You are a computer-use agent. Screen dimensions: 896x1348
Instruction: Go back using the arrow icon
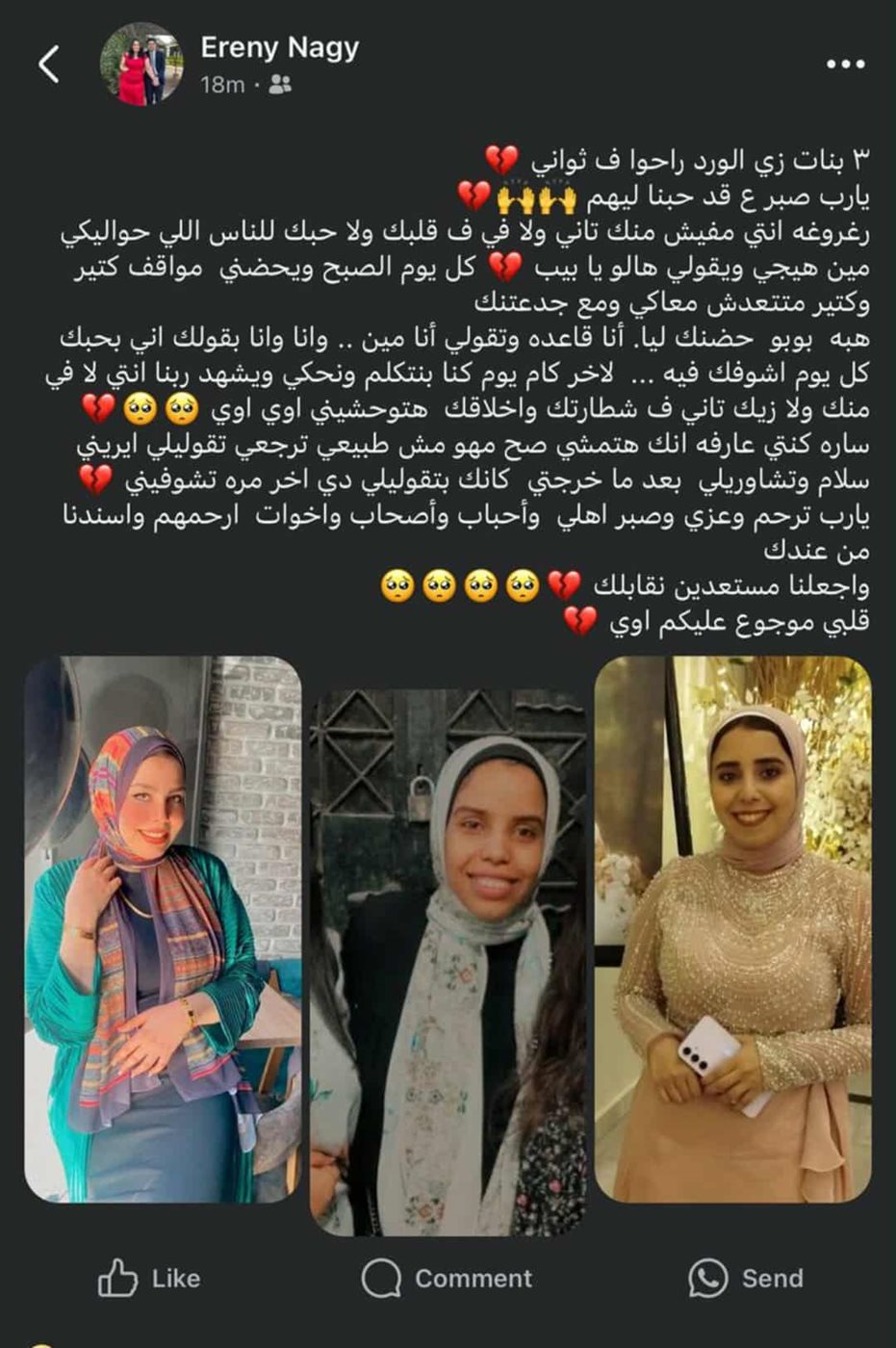pos(49,65)
